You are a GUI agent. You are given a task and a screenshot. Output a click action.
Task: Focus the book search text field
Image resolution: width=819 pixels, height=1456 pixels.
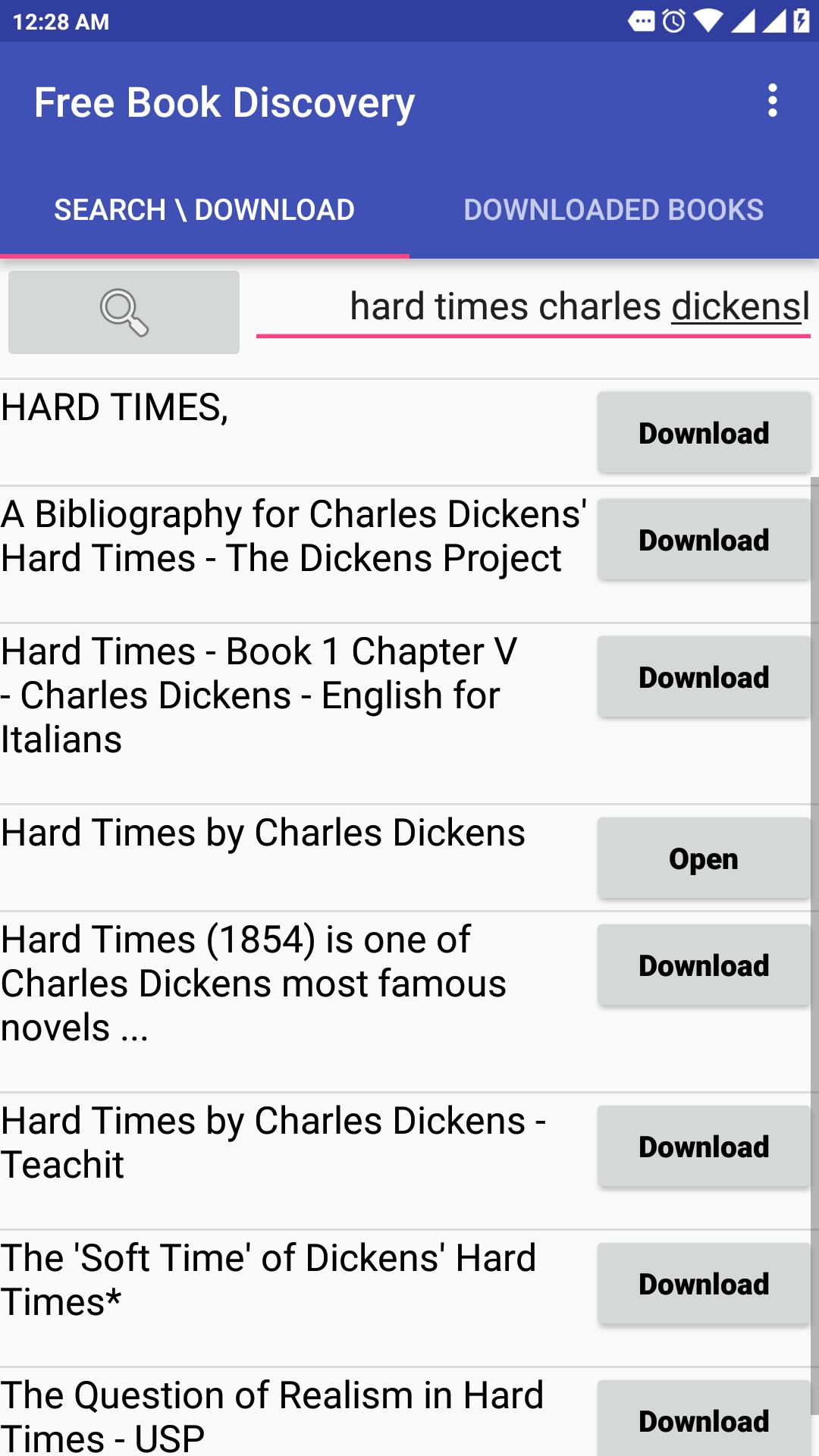(x=533, y=309)
